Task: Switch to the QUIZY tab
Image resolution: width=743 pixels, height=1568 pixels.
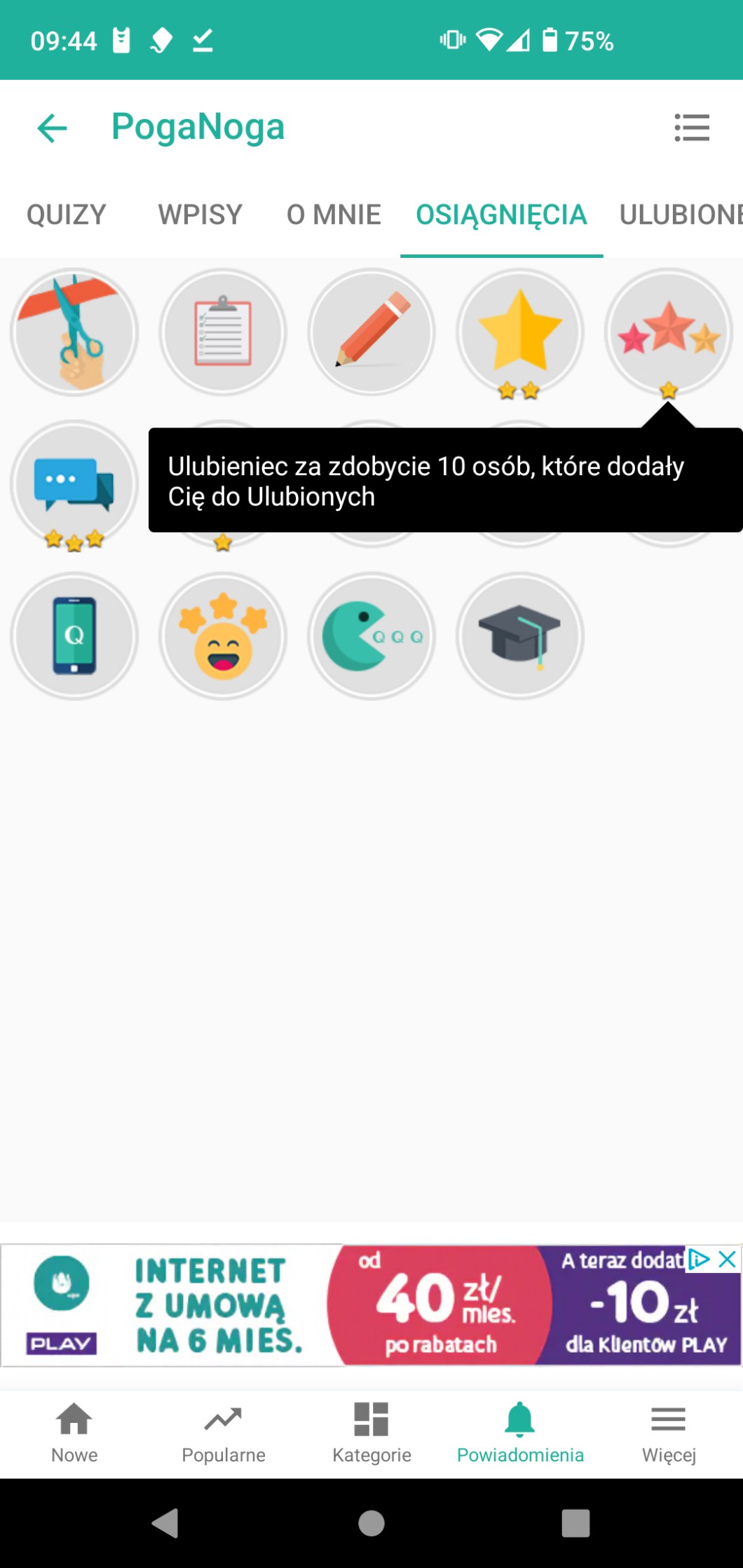Action: coord(67,214)
